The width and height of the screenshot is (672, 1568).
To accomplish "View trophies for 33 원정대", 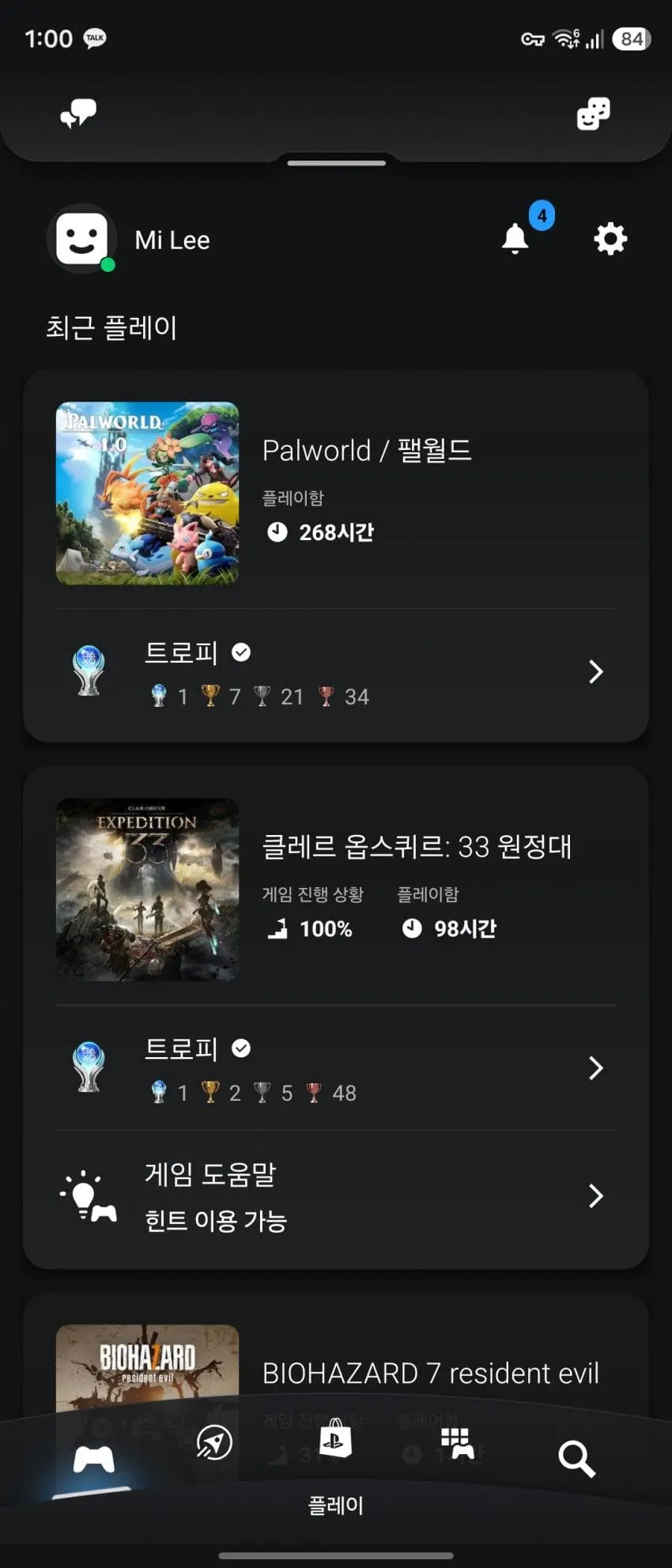I will click(x=336, y=1068).
